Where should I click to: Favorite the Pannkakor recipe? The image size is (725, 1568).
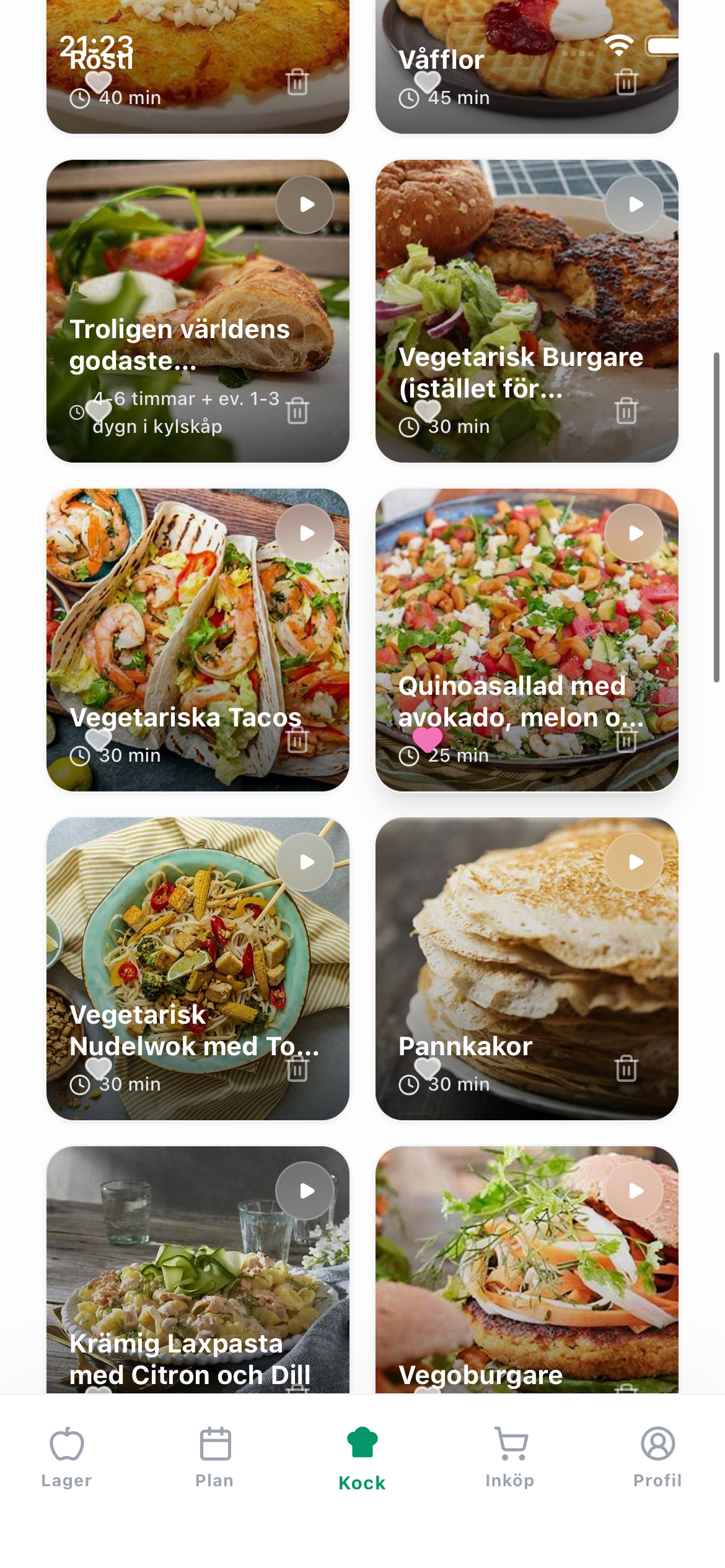(x=427, y=1067)
